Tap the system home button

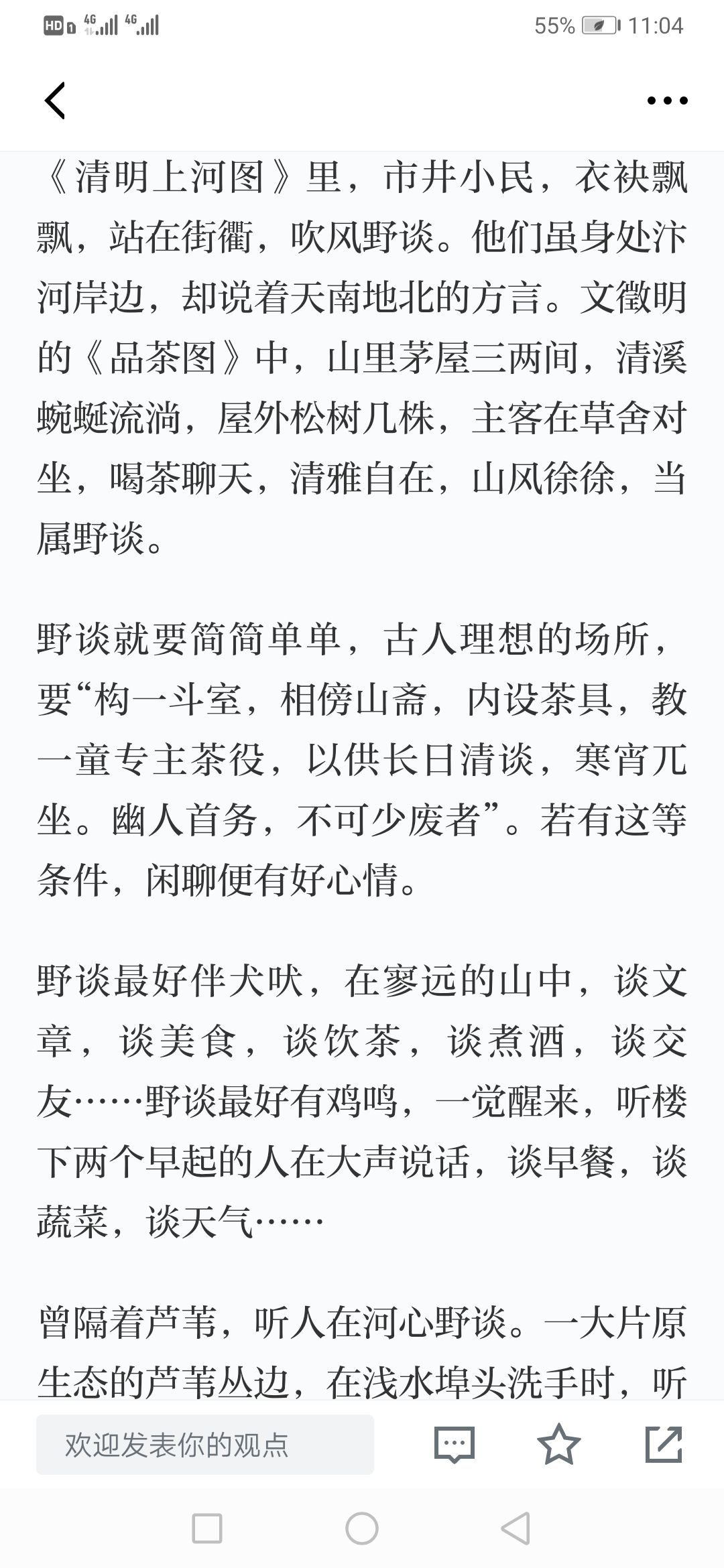[362, 1529]
